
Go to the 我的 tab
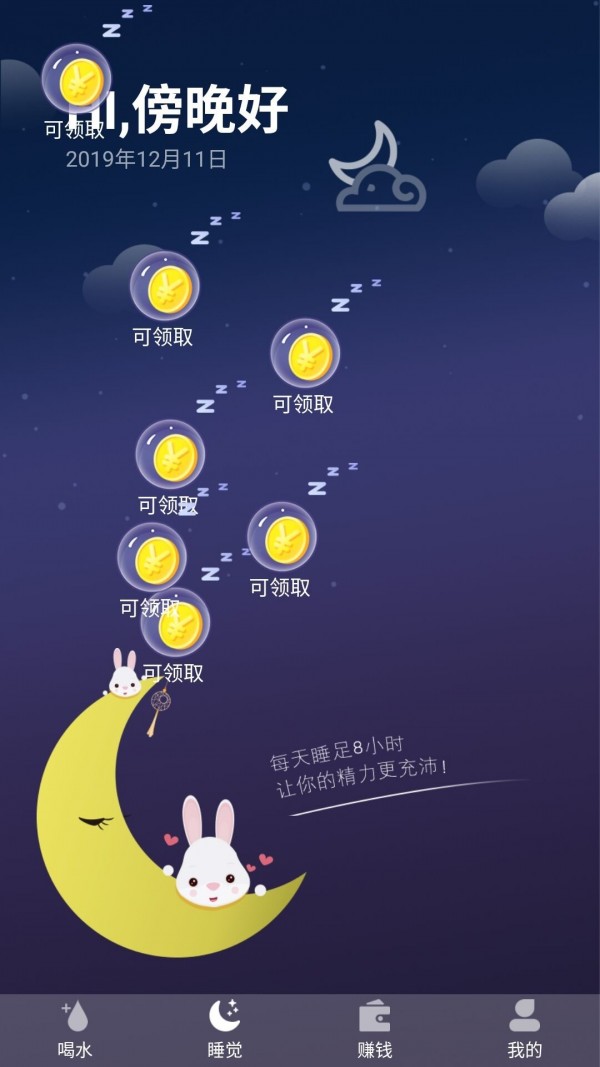click(524, 1029)
